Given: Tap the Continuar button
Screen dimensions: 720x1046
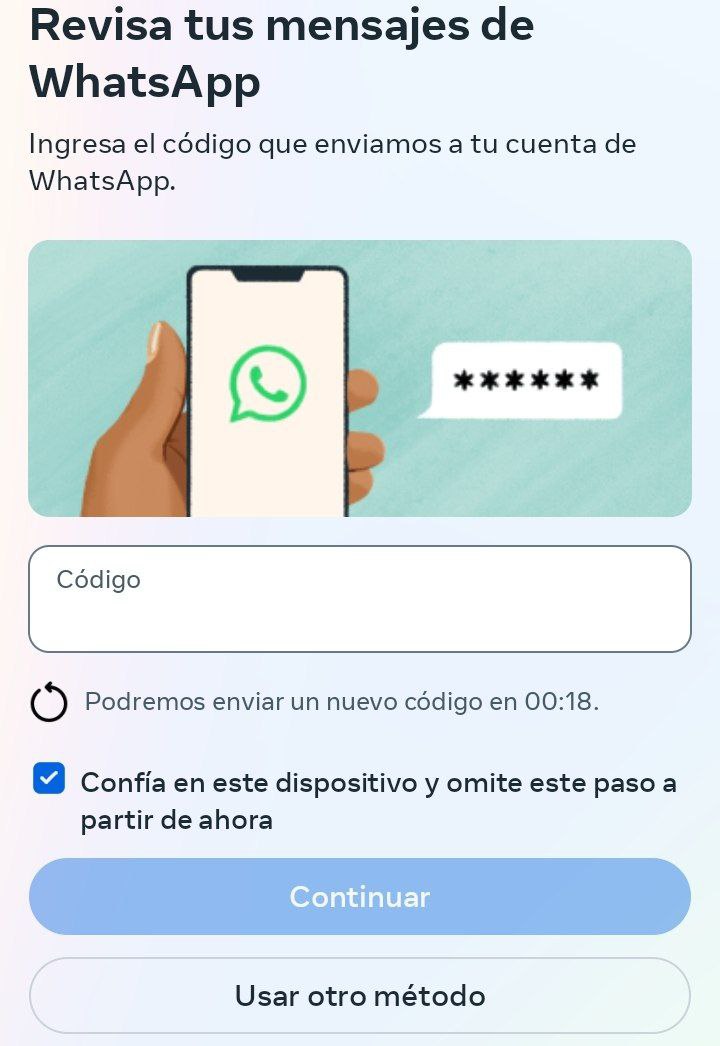Looking at the screenshot, I should pos(359,897).
